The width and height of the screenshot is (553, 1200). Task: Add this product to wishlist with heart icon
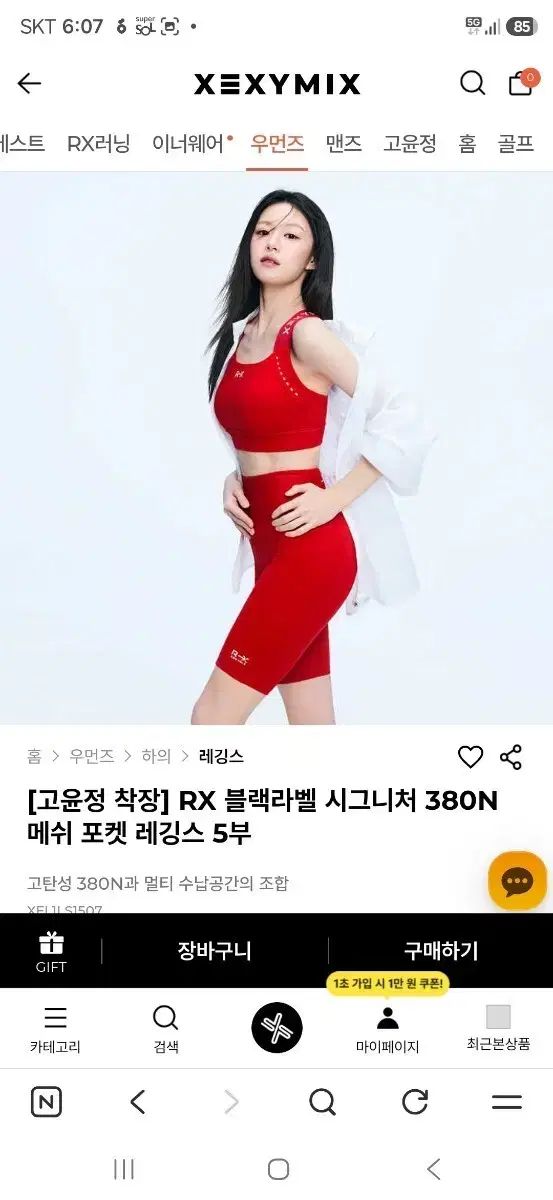470,757
